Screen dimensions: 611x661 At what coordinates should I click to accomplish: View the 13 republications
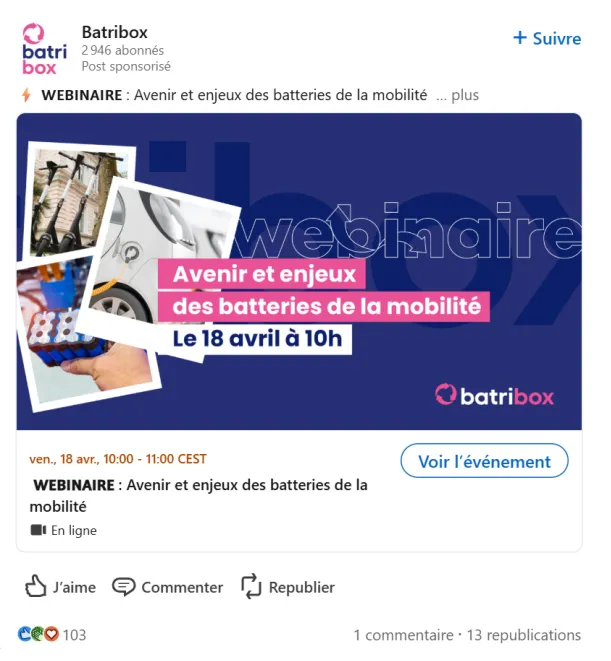[x=523, y=635]
